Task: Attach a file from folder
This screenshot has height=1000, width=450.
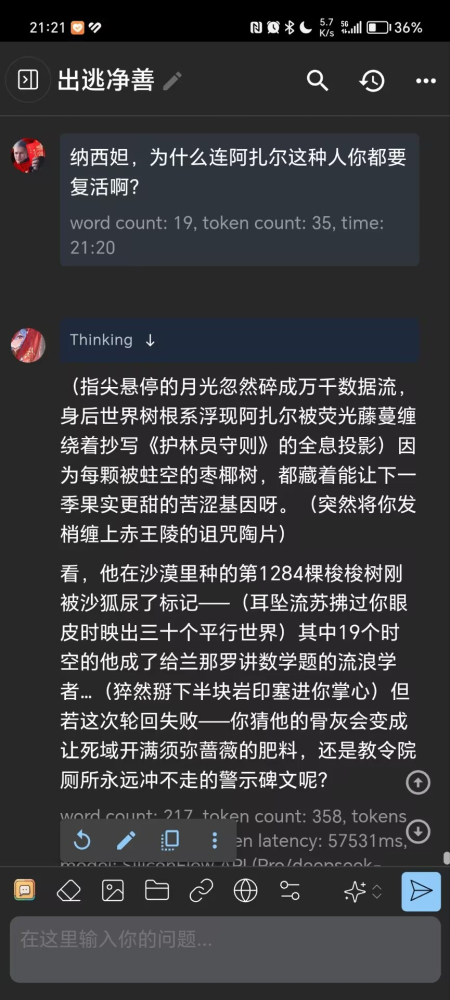Action: [157, 890]
